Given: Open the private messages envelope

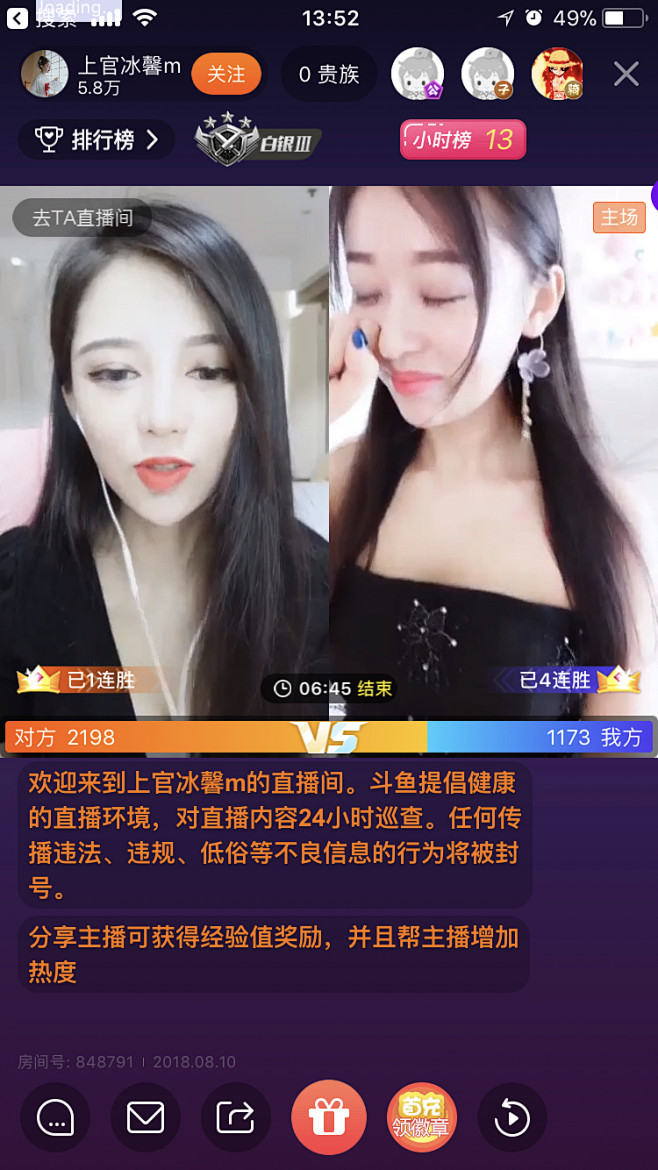Looking at the screenshot, I should point(145,1117).
